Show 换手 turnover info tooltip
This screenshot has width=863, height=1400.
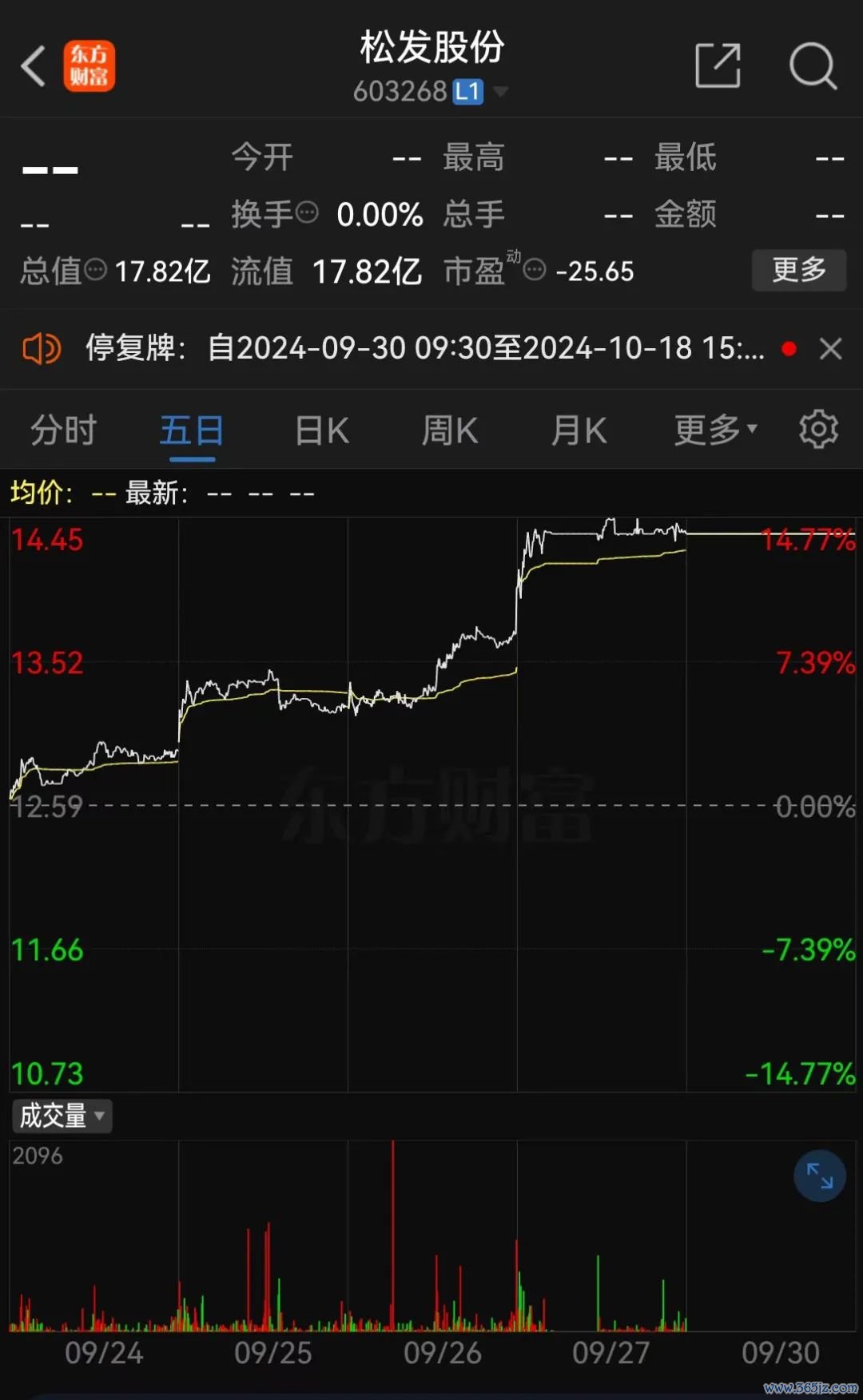307,212
